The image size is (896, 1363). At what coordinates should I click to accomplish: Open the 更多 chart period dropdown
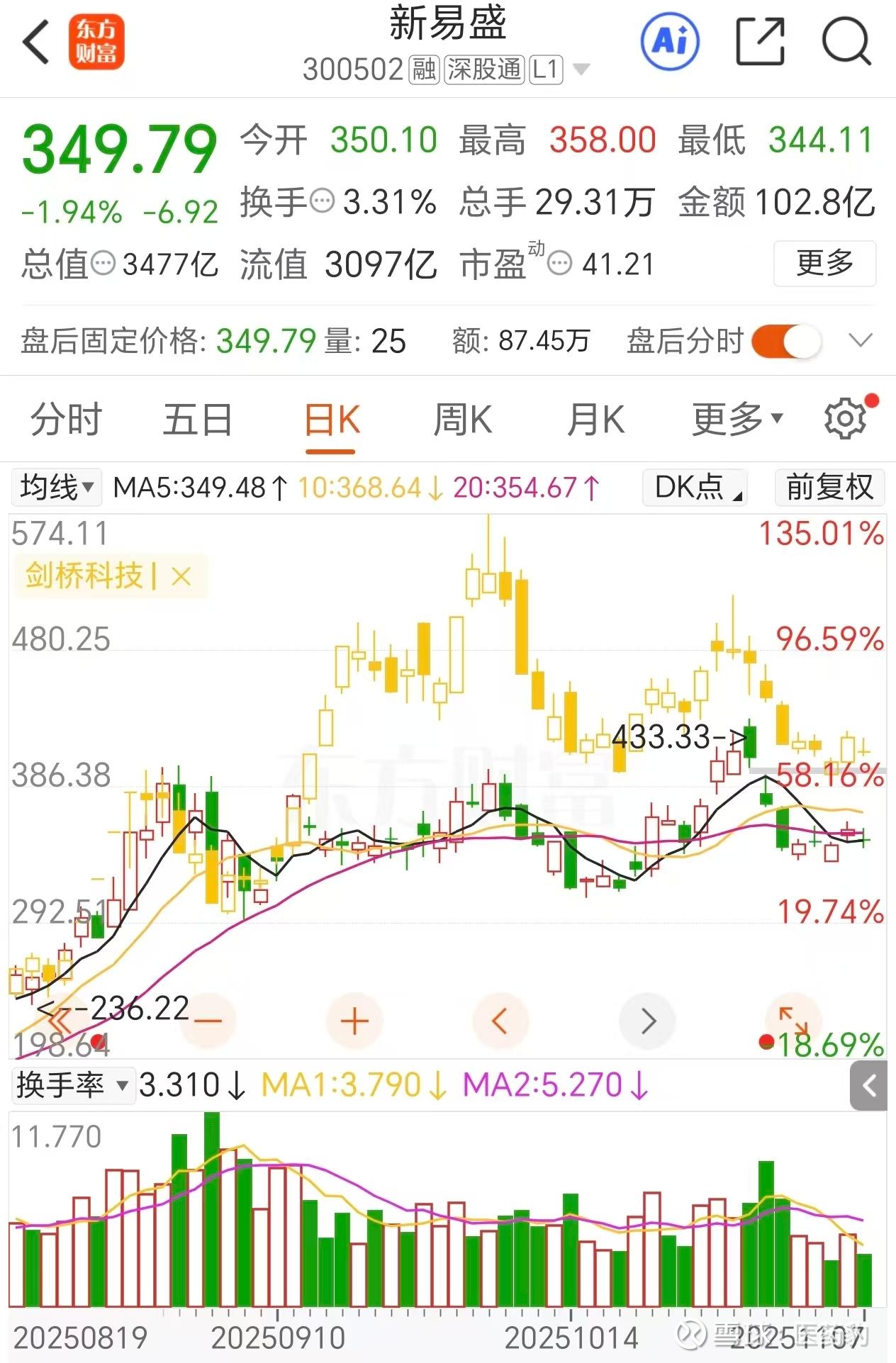click(737, 420)
